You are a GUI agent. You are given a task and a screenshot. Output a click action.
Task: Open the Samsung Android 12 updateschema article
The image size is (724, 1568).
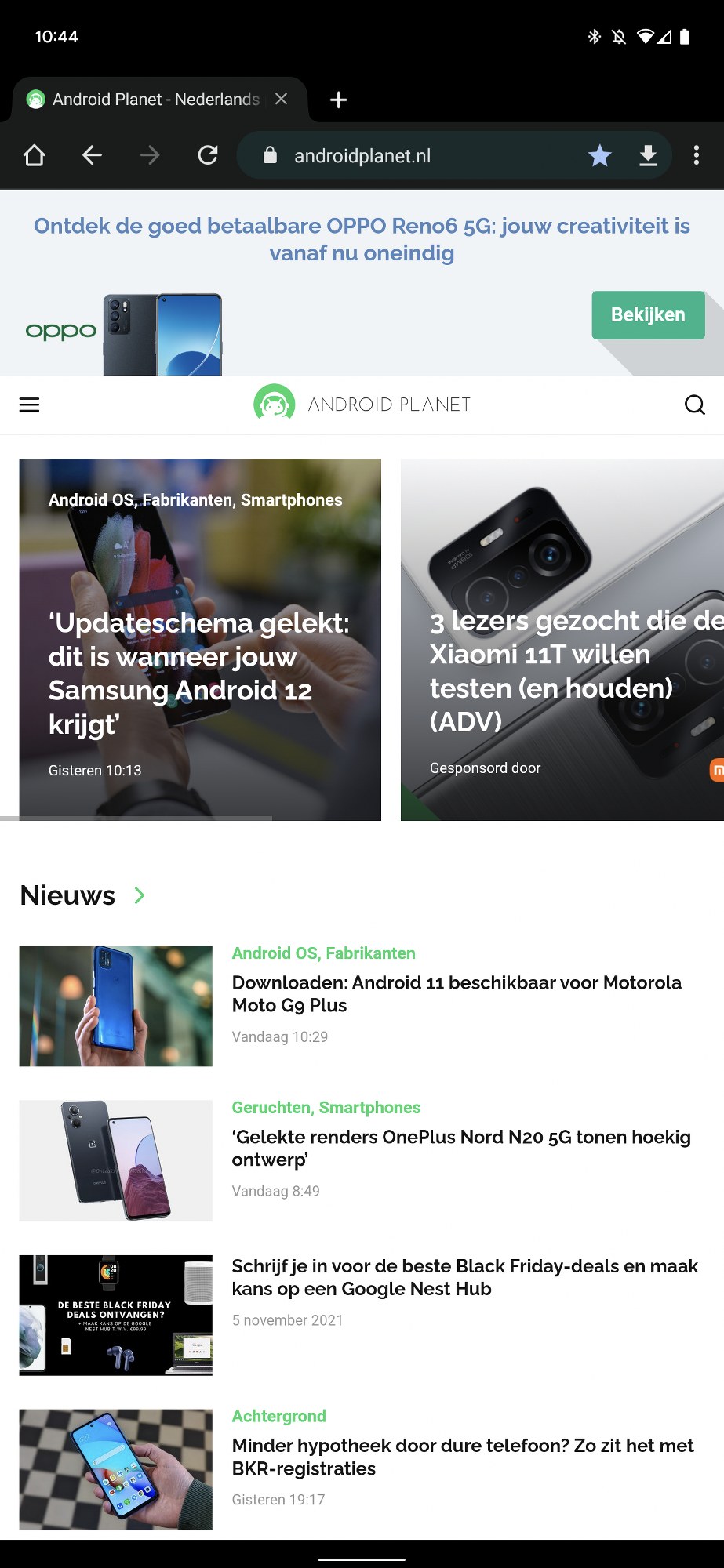pyautogui.click(x=199, y=673)
